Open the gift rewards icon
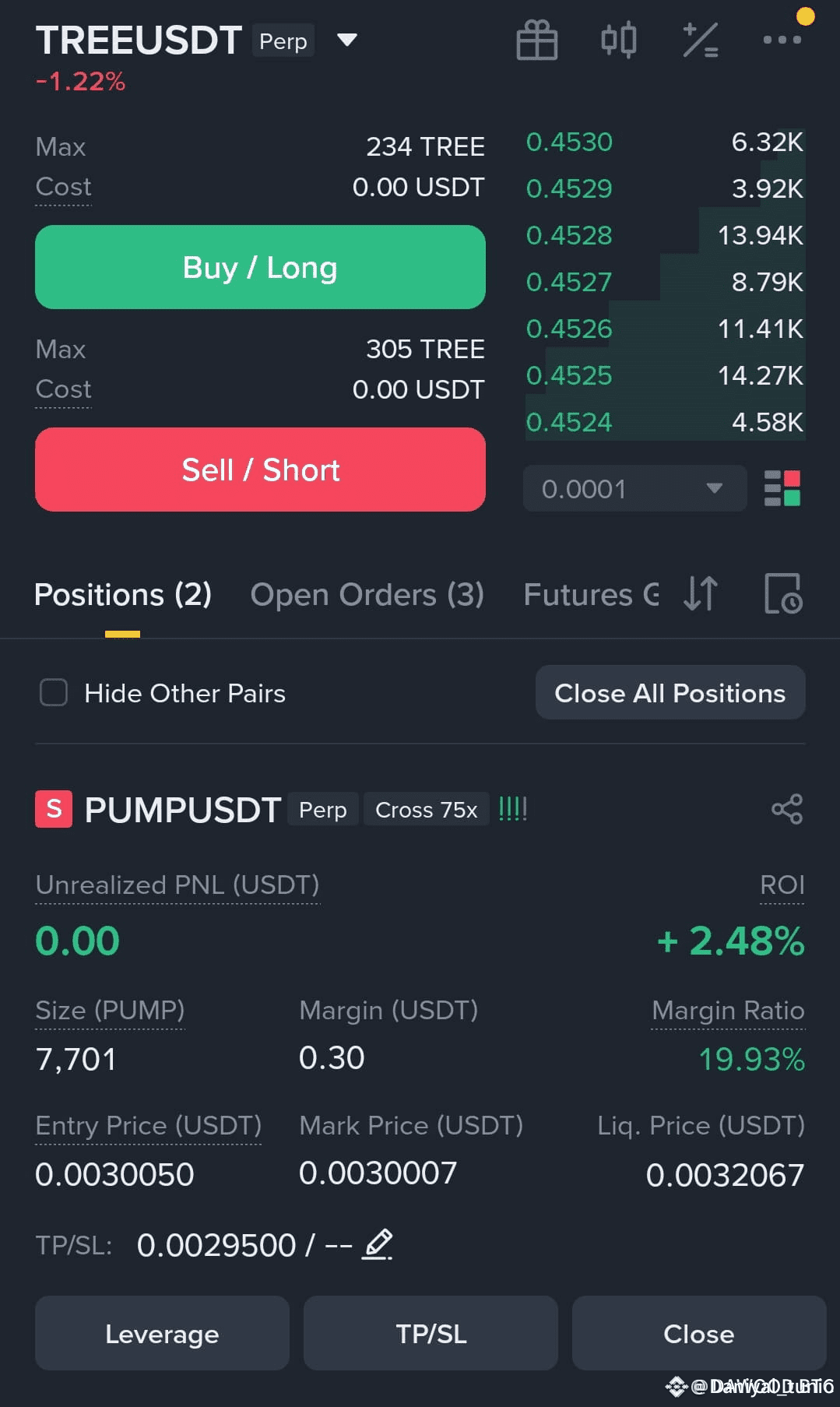840x1407 pixels. (537, 40)
